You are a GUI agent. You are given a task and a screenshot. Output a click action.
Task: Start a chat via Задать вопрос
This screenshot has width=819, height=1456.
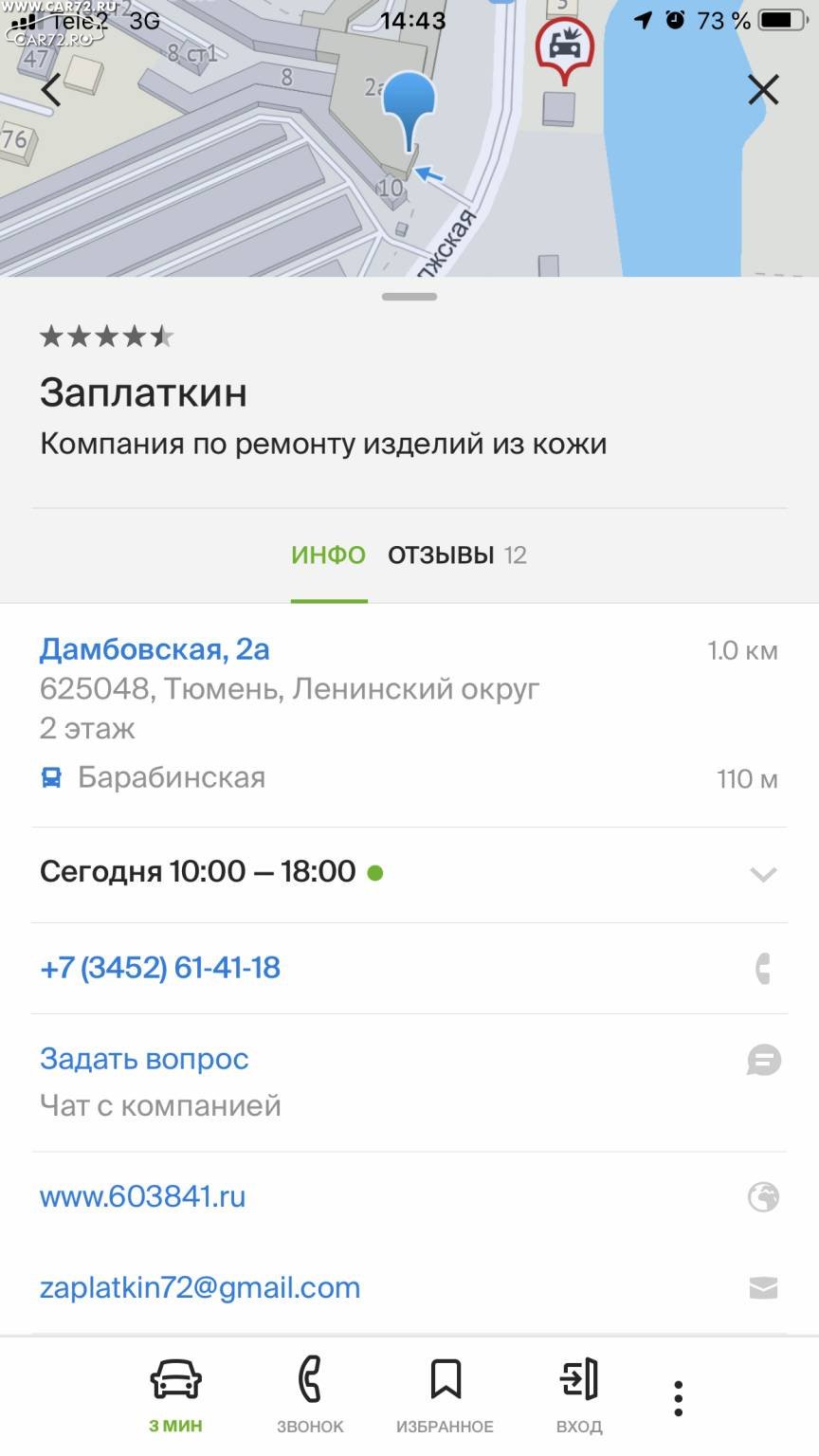[x=144, y=1059]
